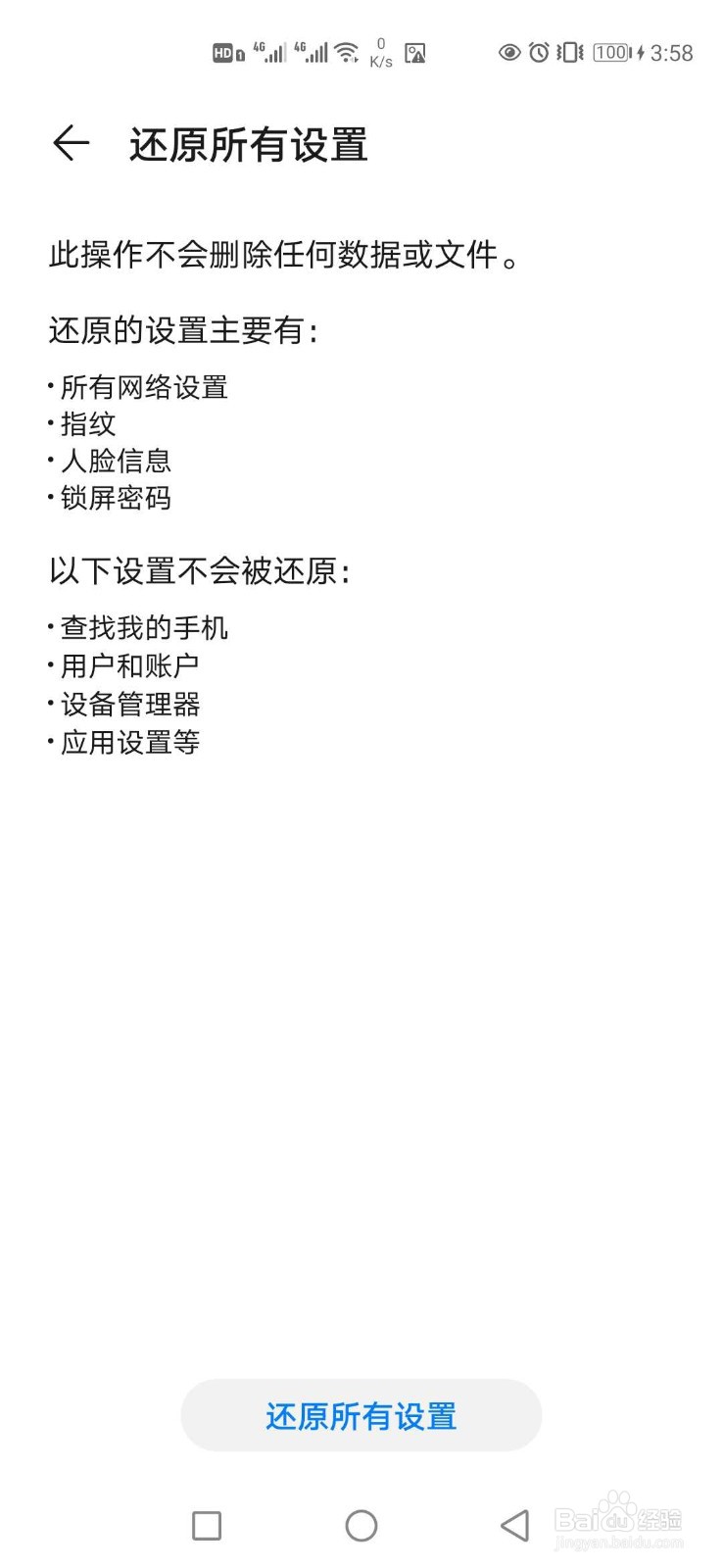
Task: Tap the 还原所有设置 confirmation button
Action: pyautogui.click(x=361, y=1415)
